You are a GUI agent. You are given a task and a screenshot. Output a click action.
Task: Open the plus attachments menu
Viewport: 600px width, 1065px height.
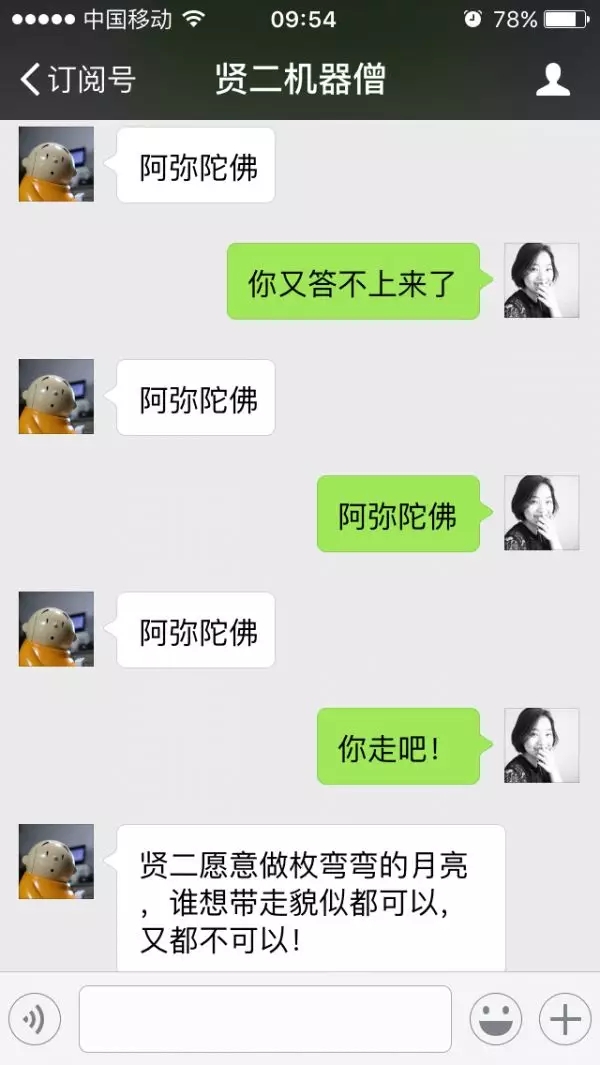point(565,1019)
